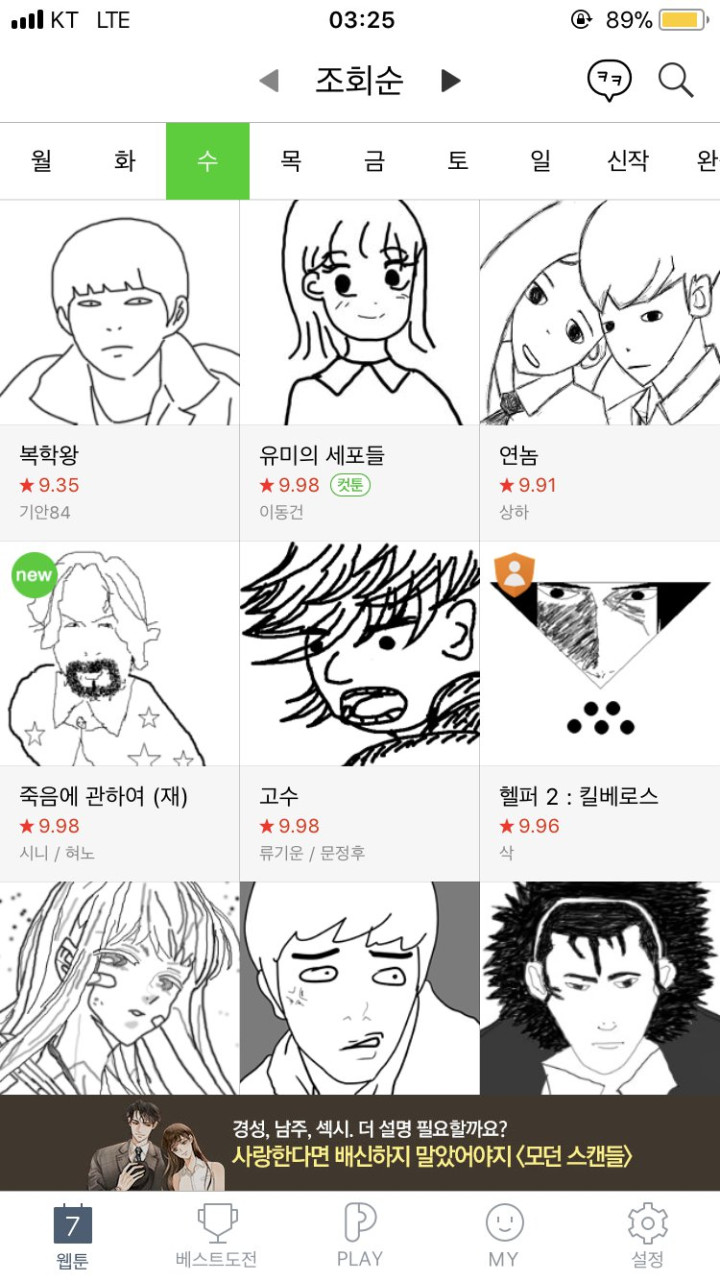Go to the PLAY tab

(360, 1236)
